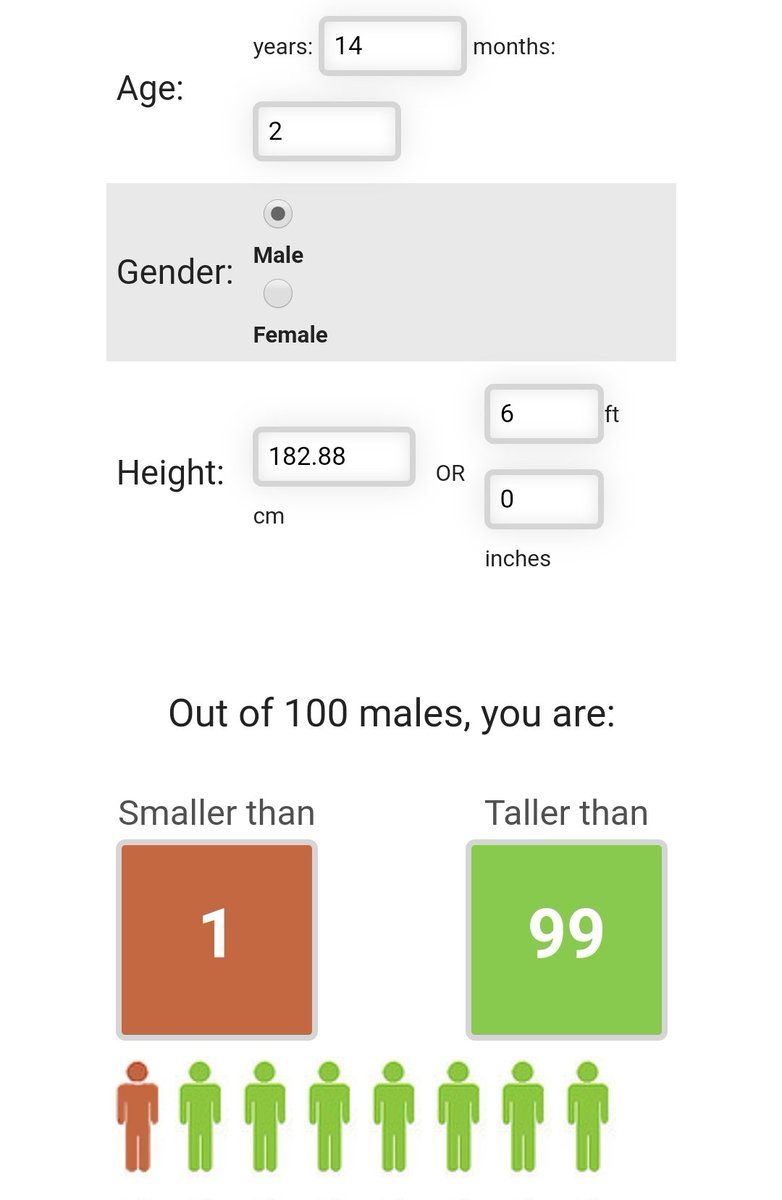Select the Male gender option
Screen dimensions: 782x1200
point(277,214)
